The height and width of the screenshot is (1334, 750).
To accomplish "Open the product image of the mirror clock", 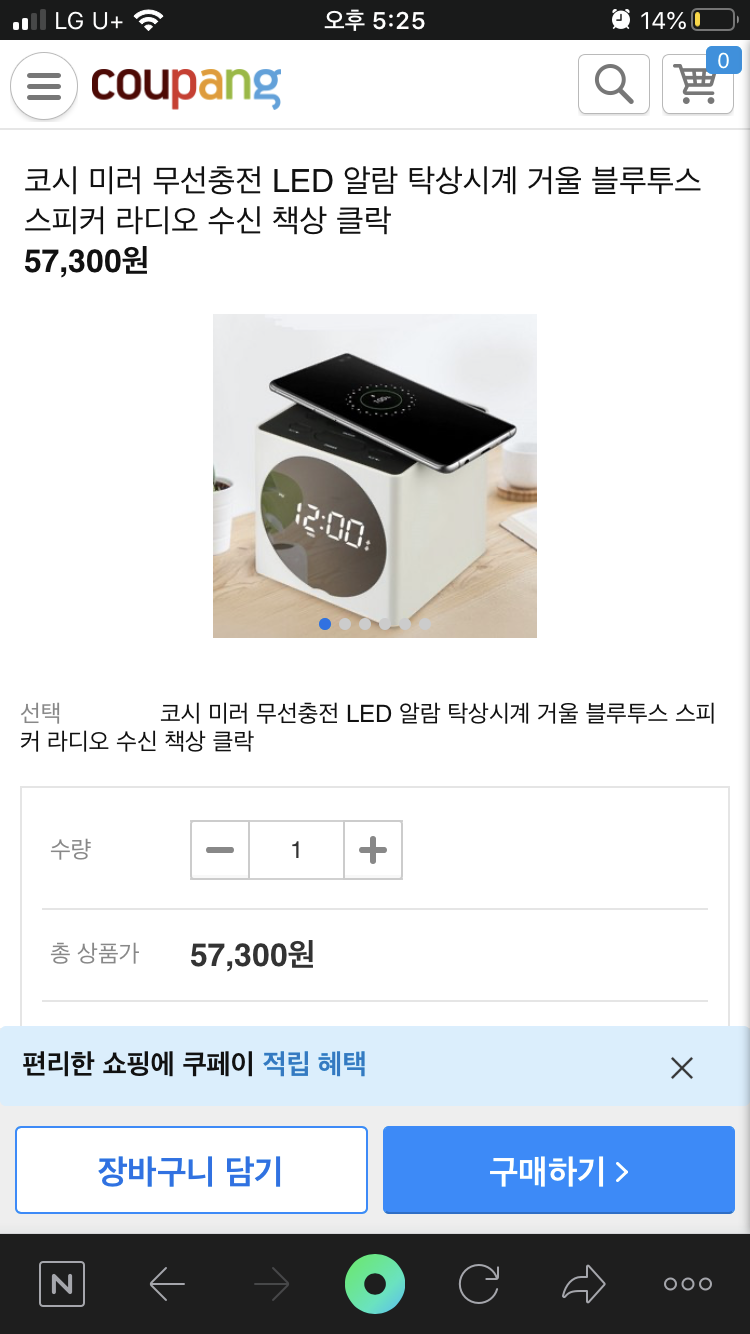I will pyautogui.click(x=375, y=476).
